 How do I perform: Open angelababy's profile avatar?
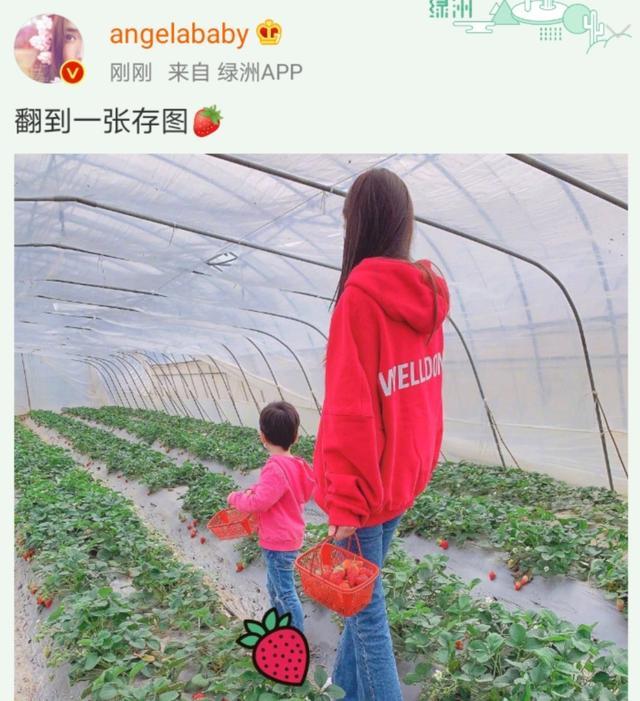[x=48, y=48]
